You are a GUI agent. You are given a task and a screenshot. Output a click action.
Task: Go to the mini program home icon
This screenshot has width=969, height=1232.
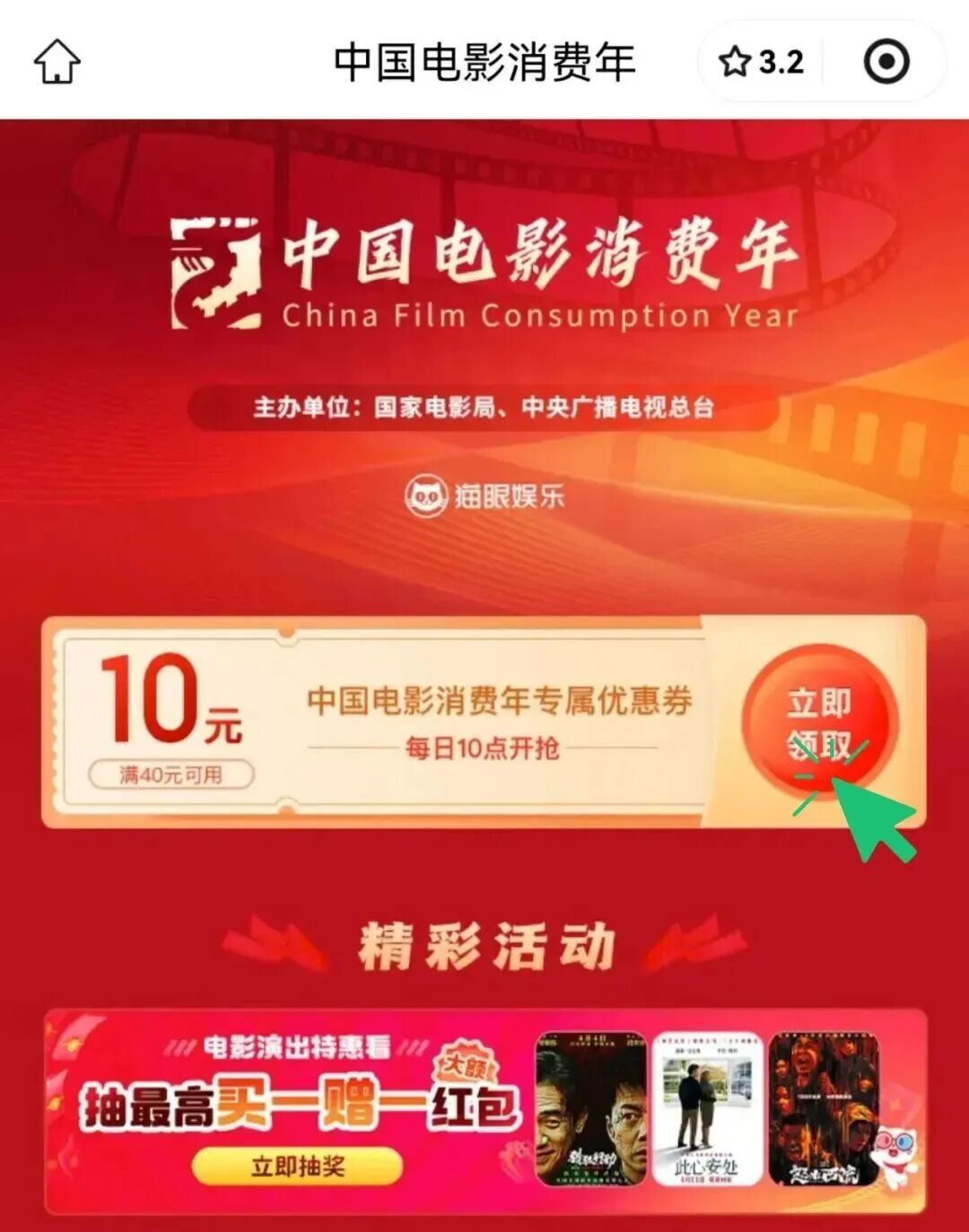[x=57, y=62]
